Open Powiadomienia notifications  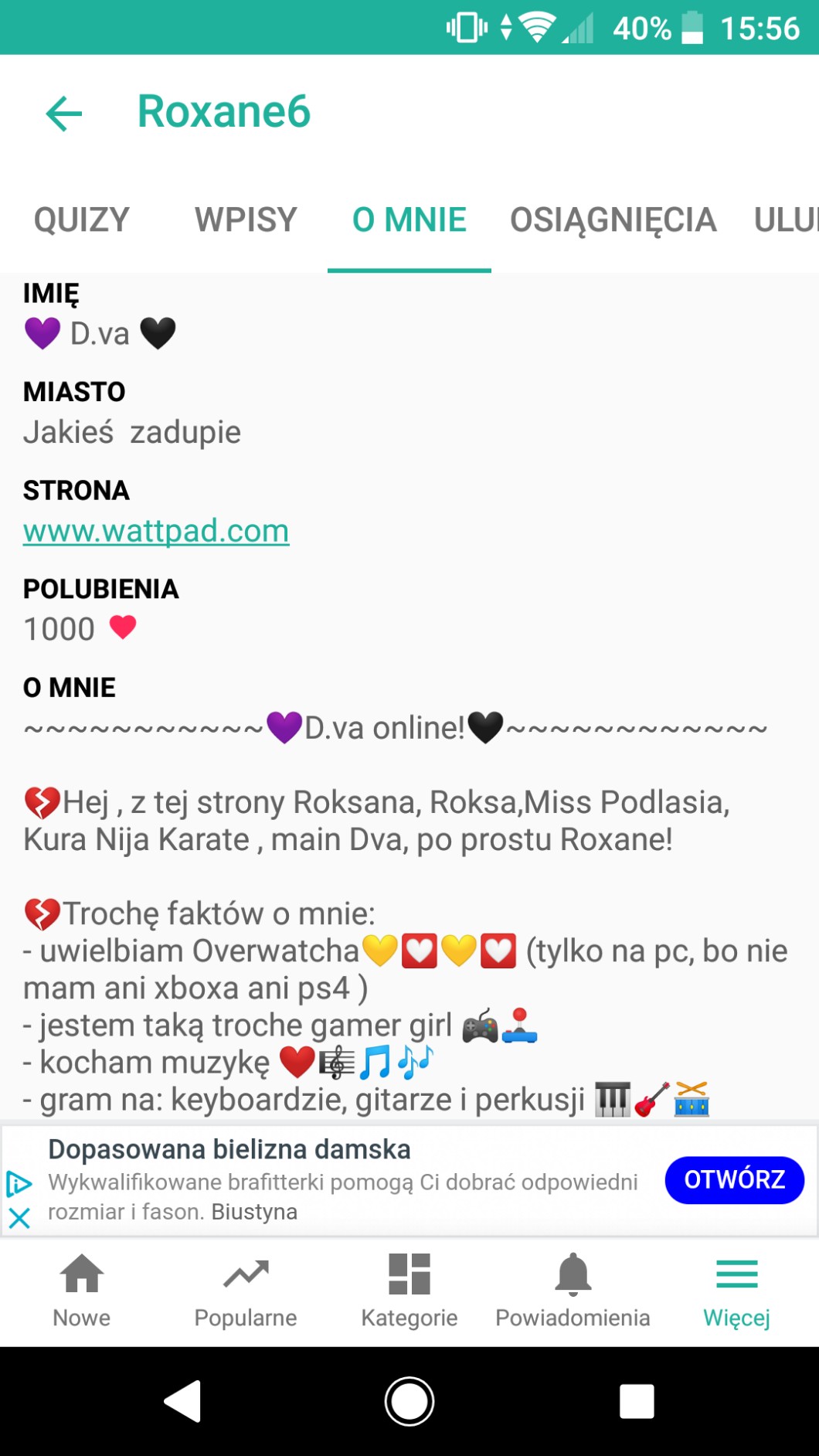[573, 1290]
